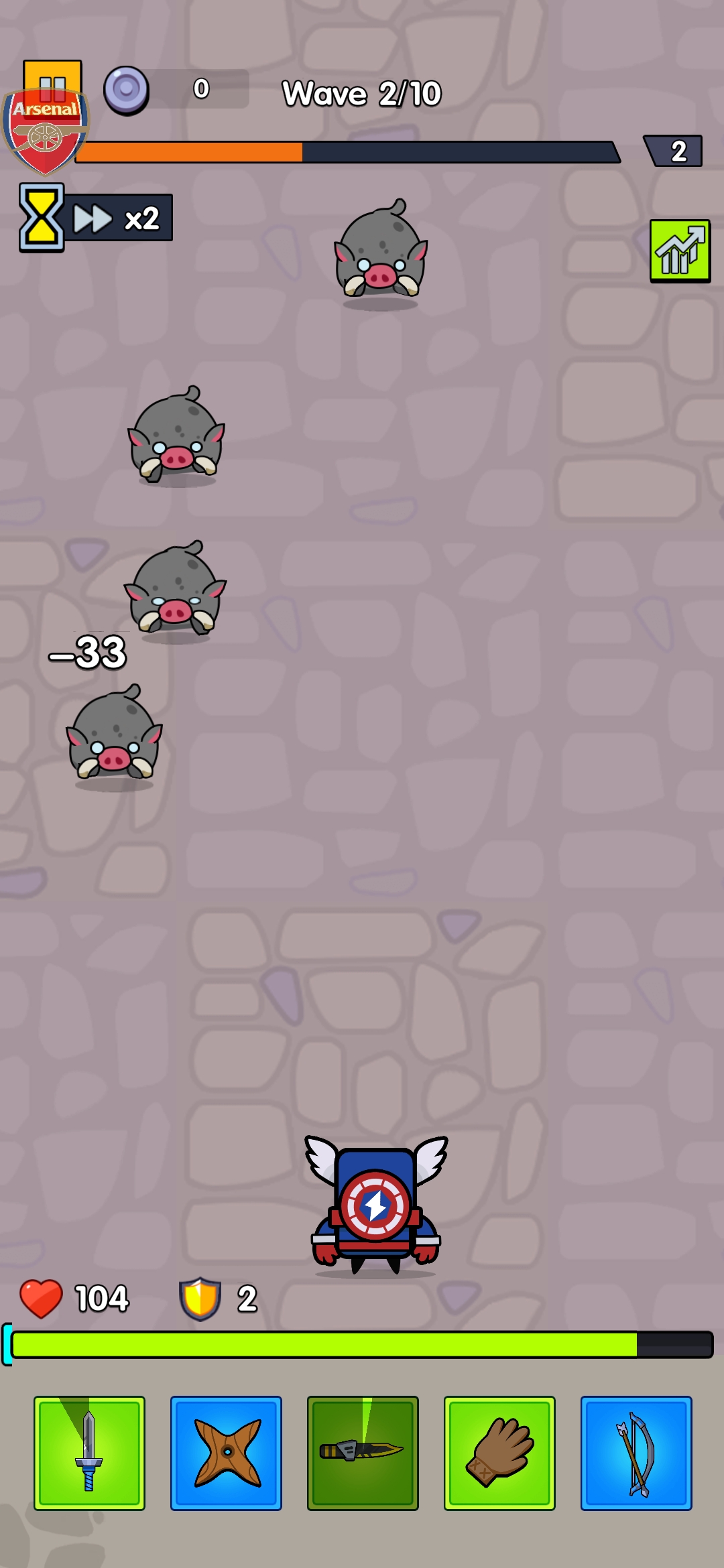724x1568 pixels.
Task: Open the green stats chart button
Action: (x=680, y=251)
